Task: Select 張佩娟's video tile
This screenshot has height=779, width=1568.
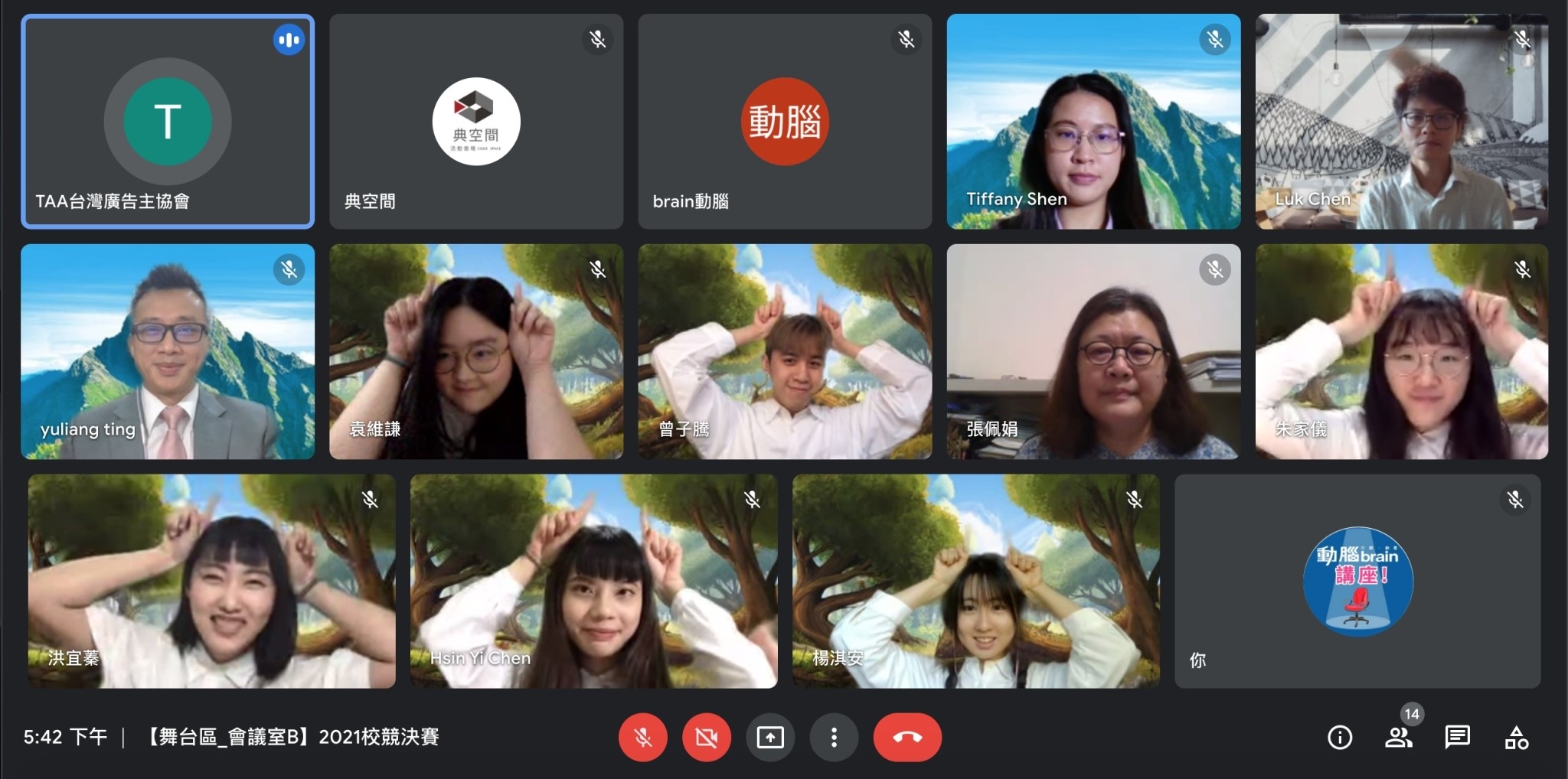Action: (x=1093, y=351)
